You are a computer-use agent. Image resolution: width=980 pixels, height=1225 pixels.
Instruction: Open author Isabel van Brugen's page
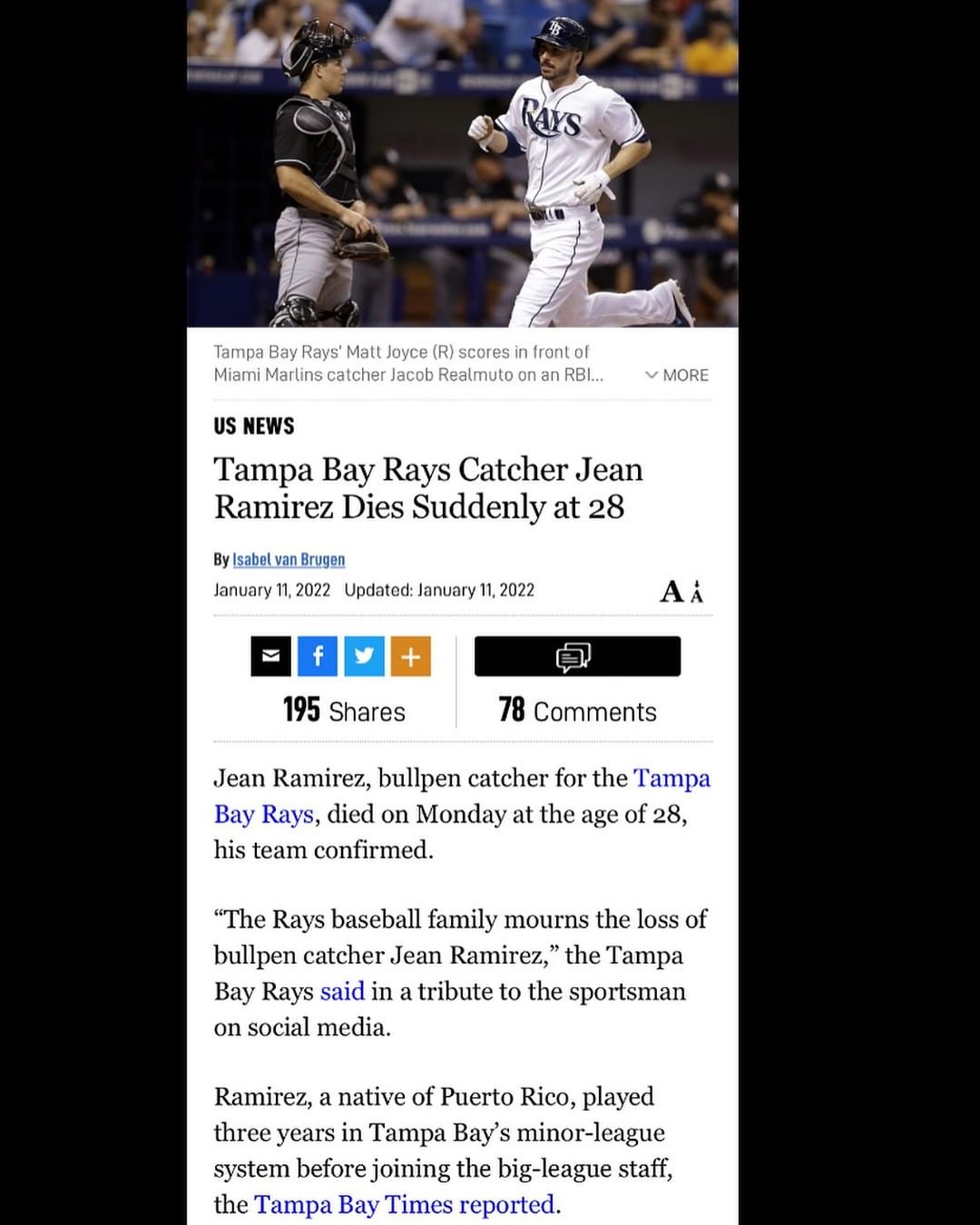click(x=289, y=559)
